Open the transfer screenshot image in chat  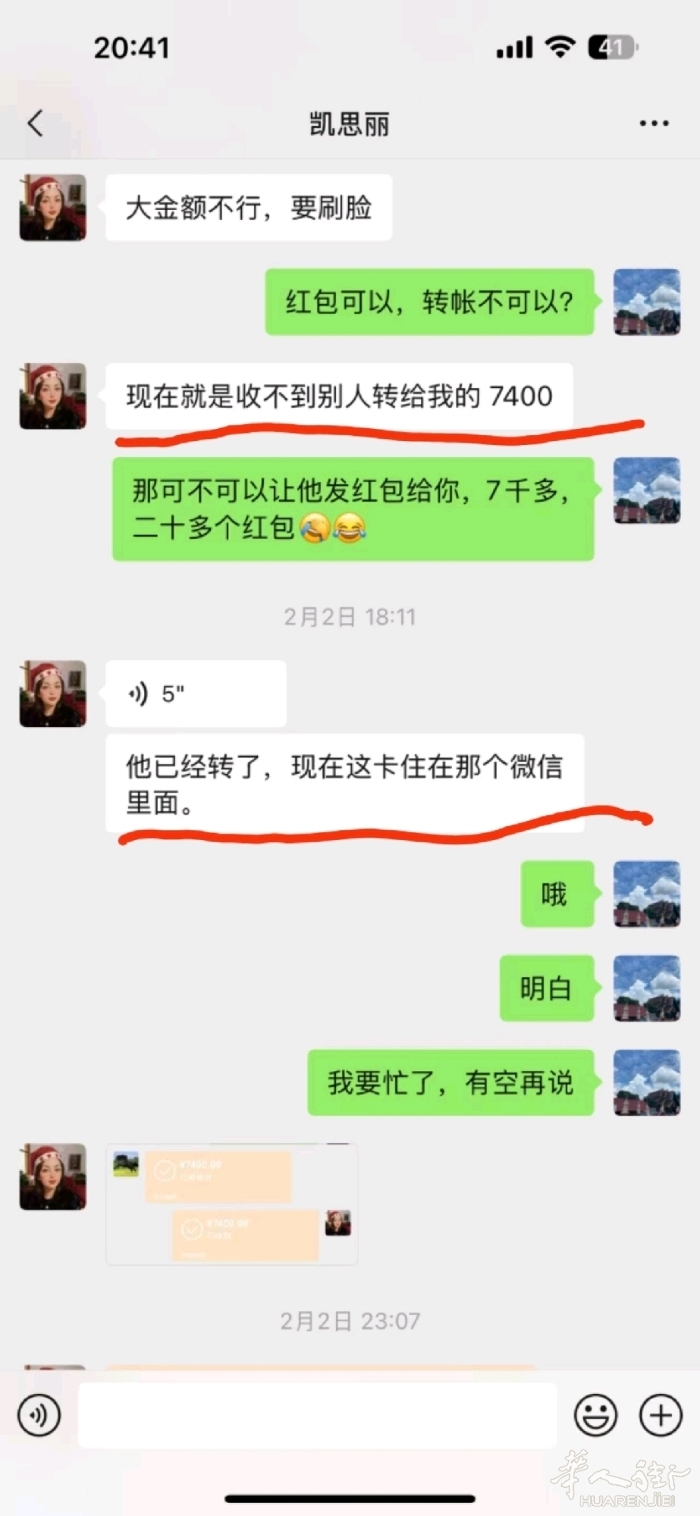[x=232, y=1204]
